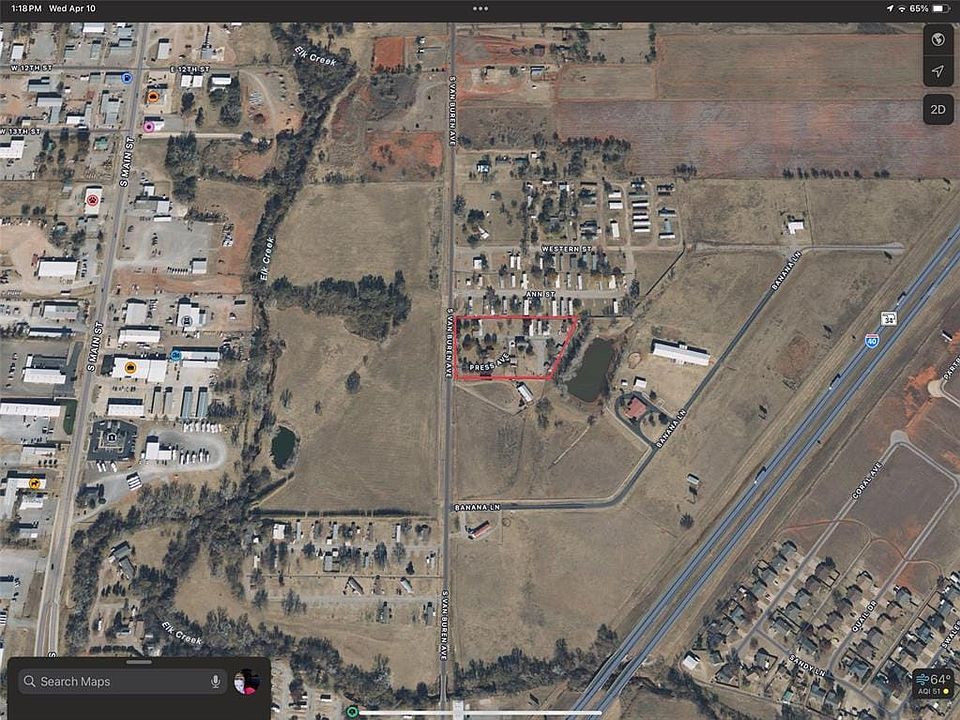
Task: Open the map mode chooser globe button
Action: point(938,40)
